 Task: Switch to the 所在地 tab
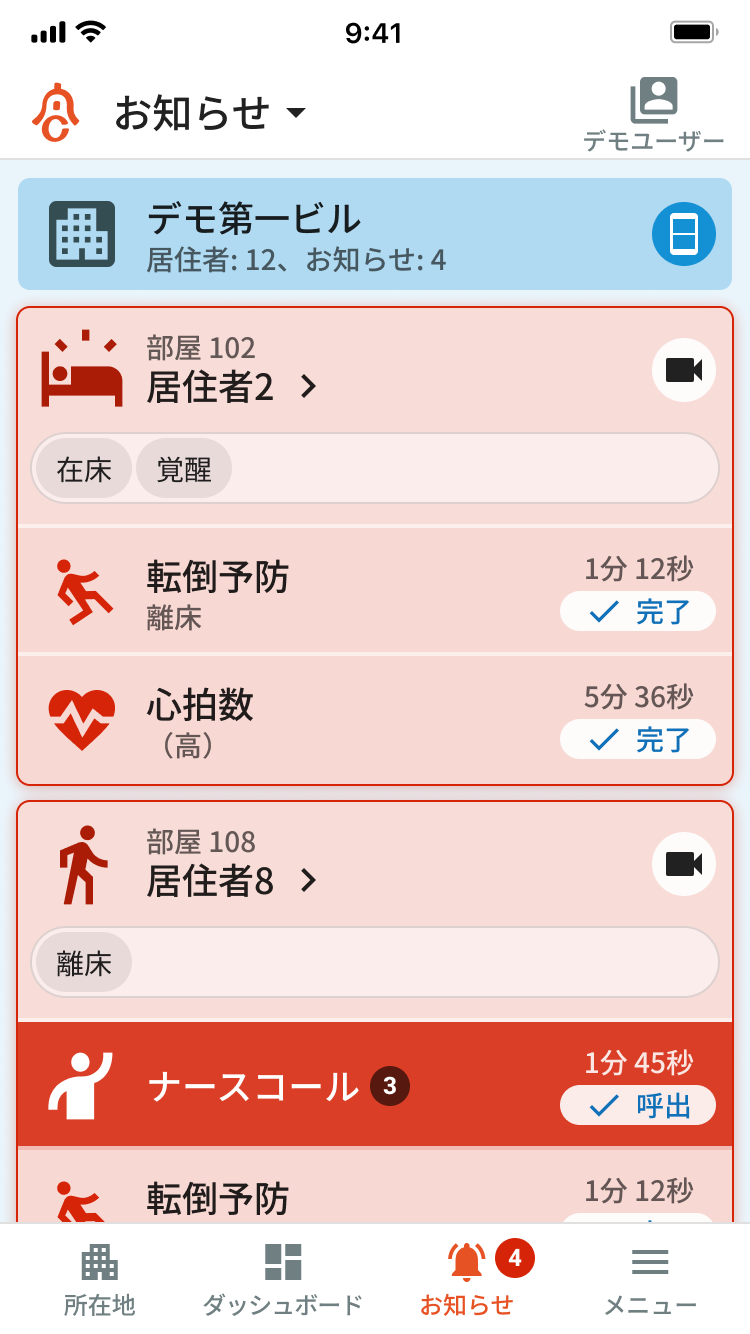(99, 1280)
